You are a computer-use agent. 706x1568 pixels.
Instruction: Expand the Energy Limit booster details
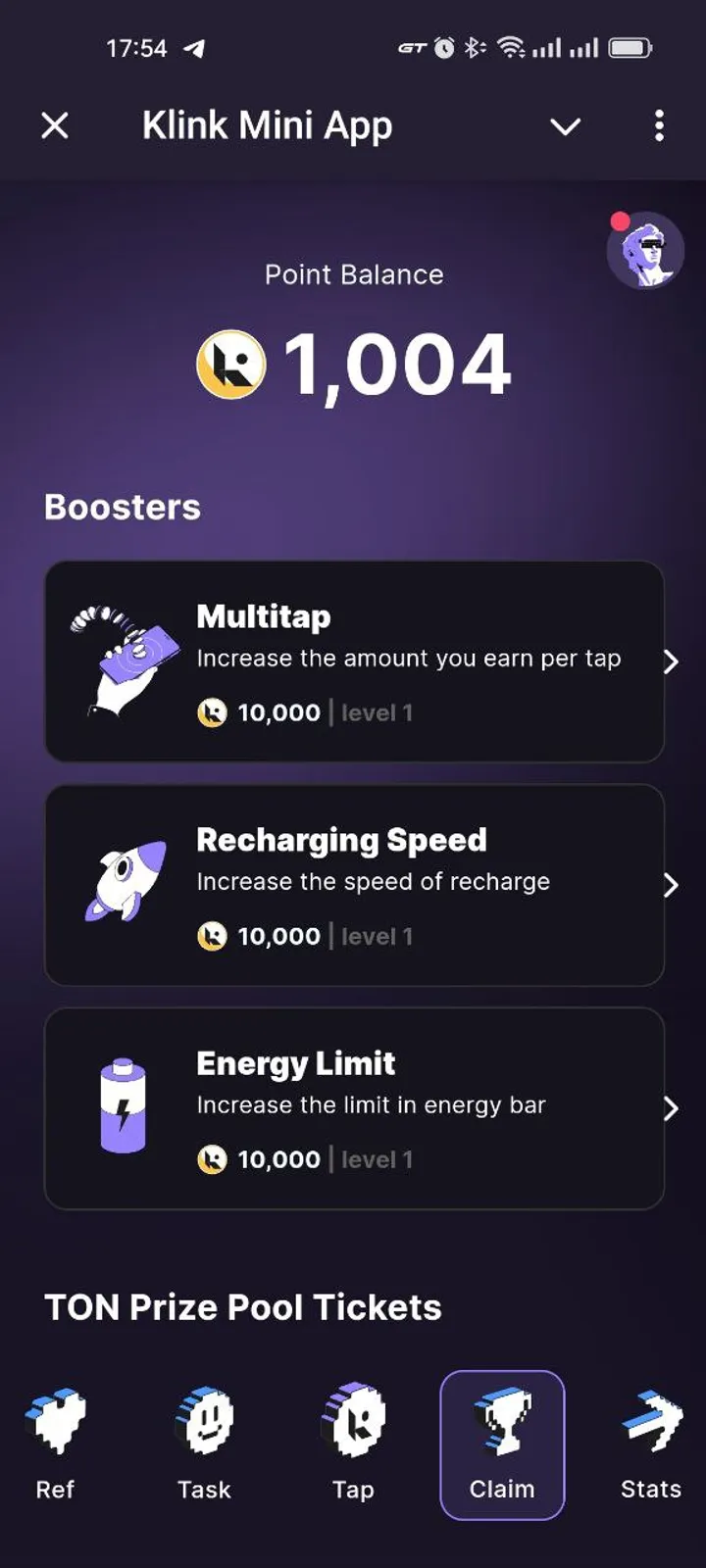point(671,1108)
